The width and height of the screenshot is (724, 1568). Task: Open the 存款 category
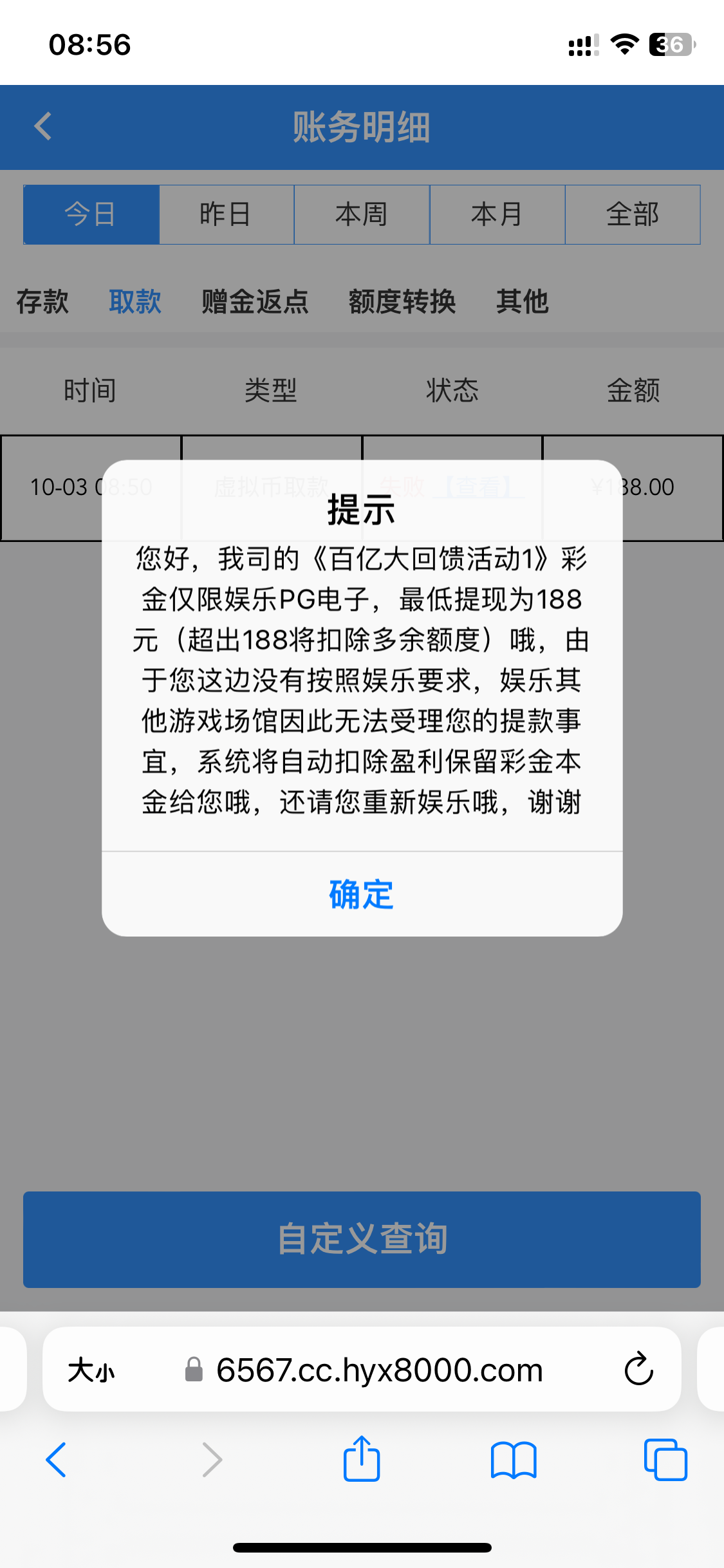42,301
